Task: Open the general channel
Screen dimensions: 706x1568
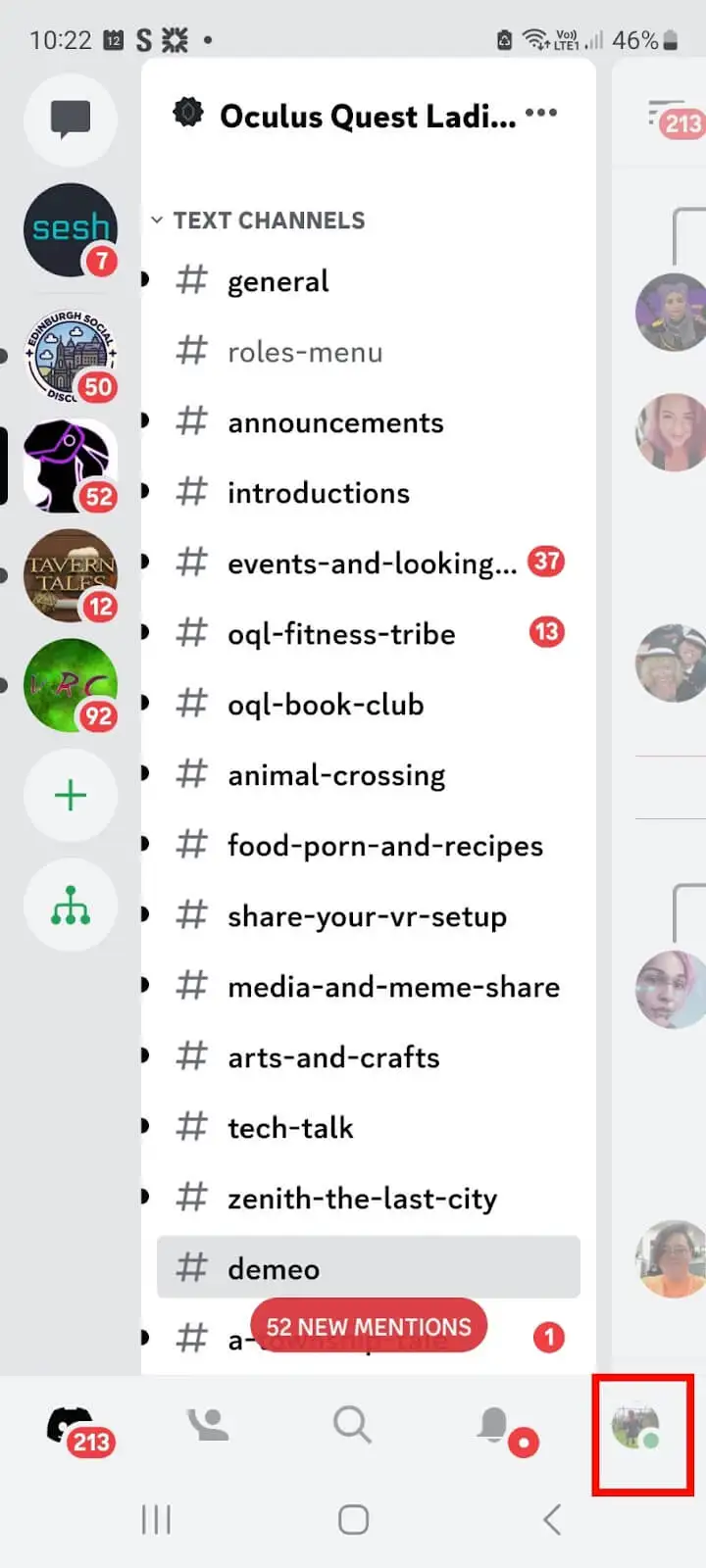Action: [369, 281]
